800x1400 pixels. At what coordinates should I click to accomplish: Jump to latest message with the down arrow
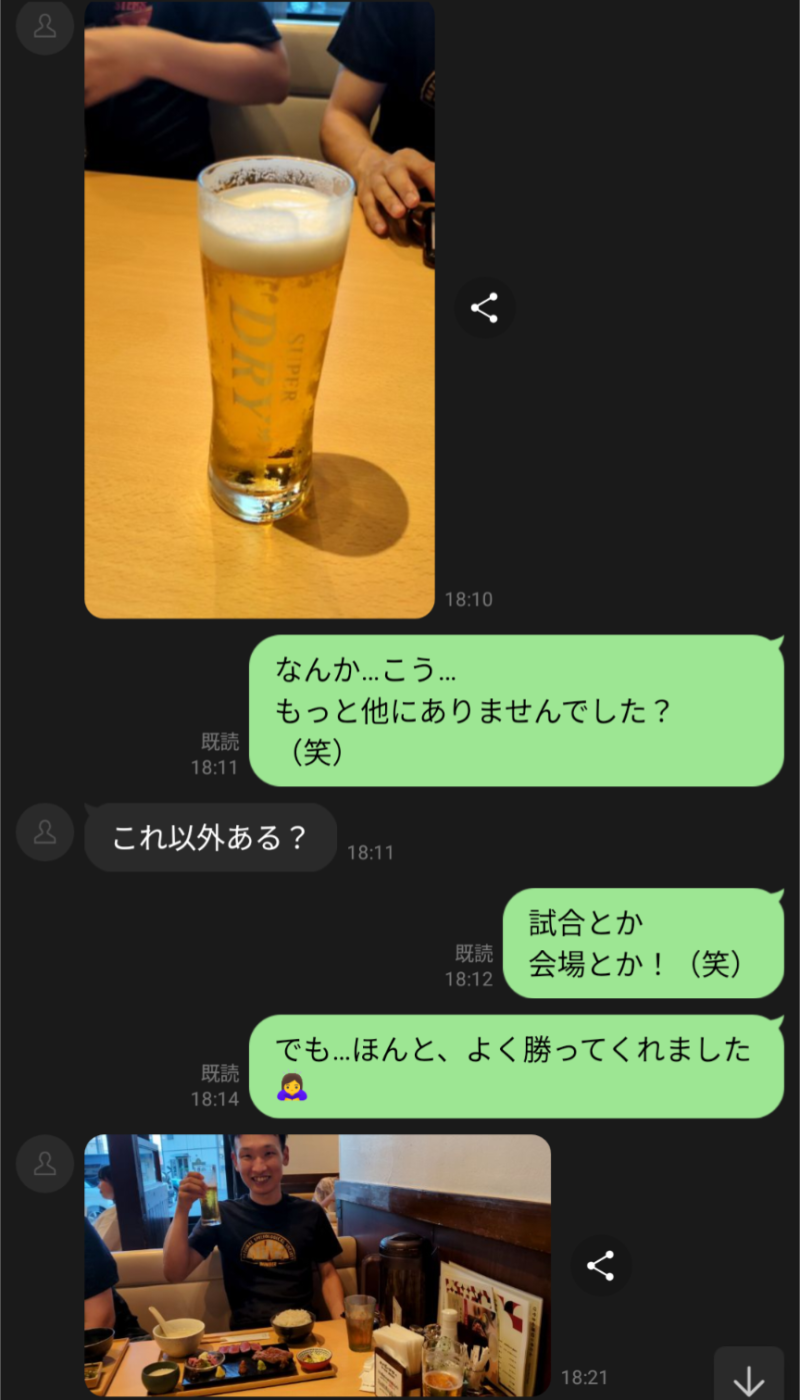click(x=748, y=1380)
